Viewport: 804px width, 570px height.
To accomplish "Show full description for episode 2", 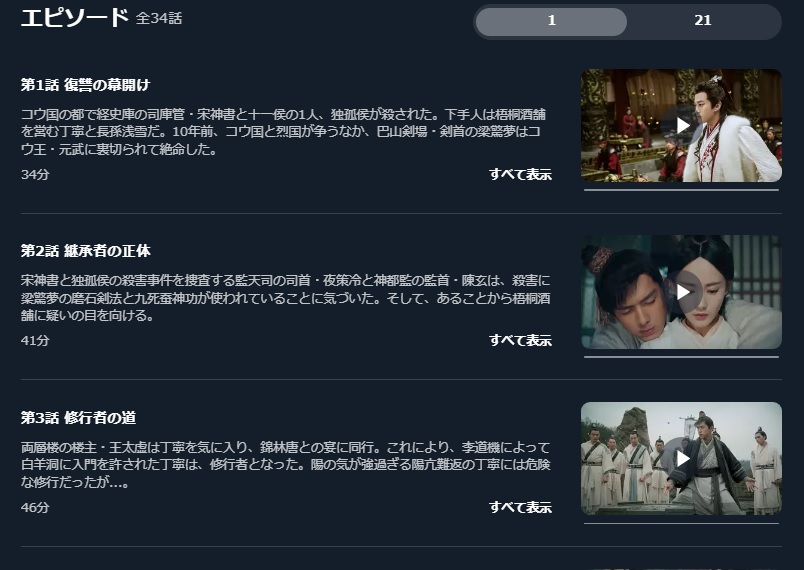I will click(x=520, y=340).
